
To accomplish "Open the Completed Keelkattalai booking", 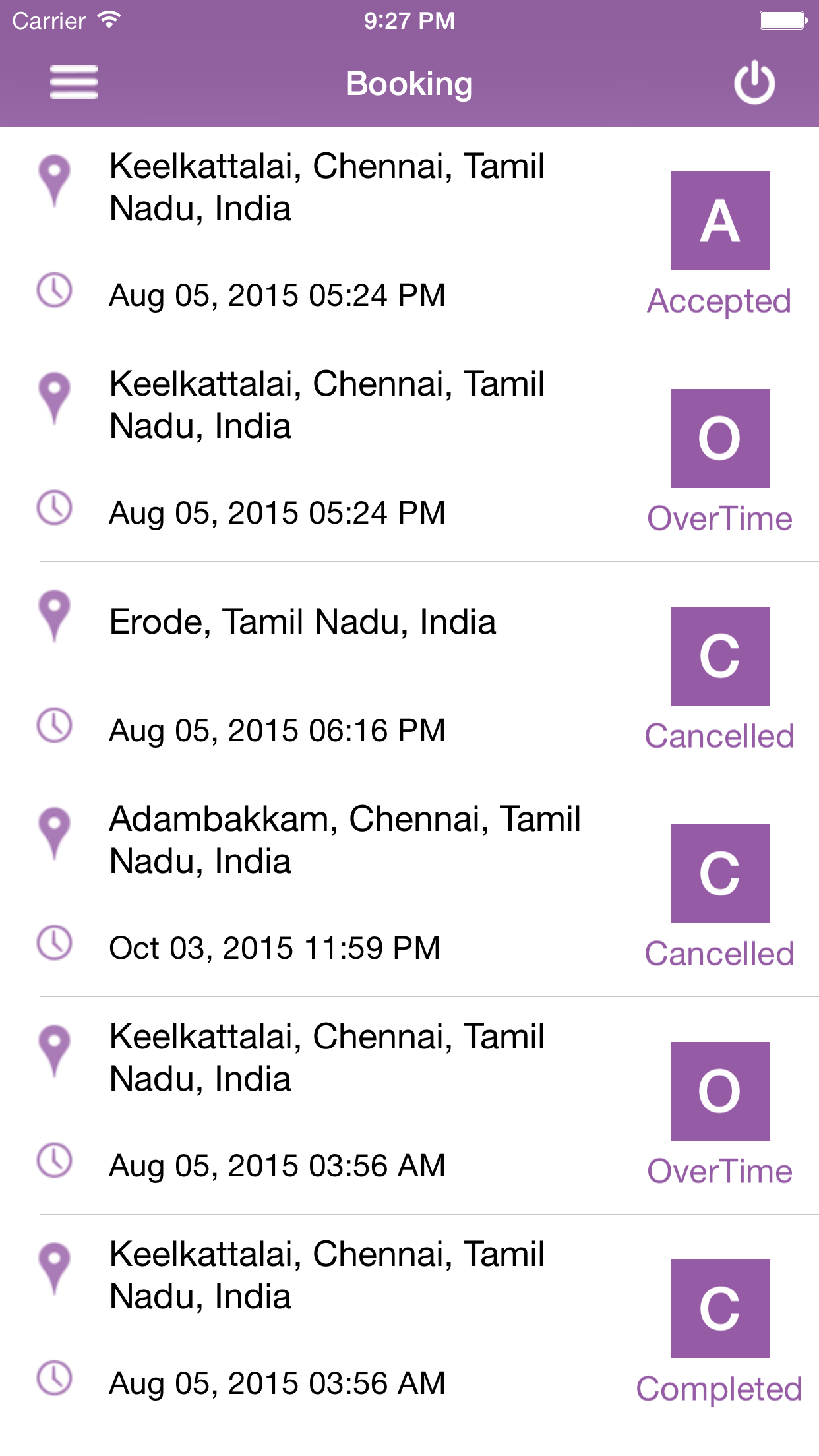I will (x=409, y=1323).
